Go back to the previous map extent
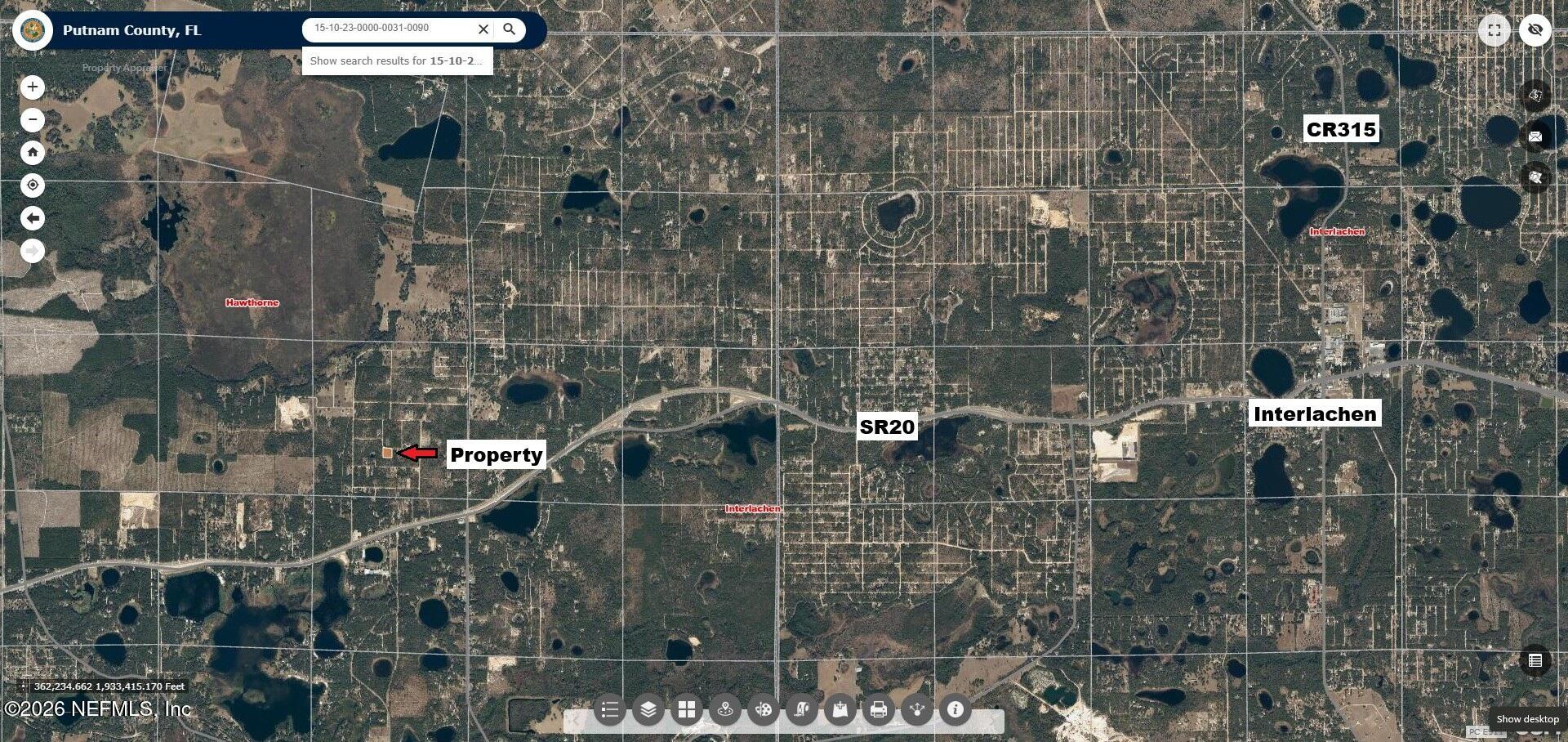Viewport: 1568px width, 742px height. pos(33,218)
